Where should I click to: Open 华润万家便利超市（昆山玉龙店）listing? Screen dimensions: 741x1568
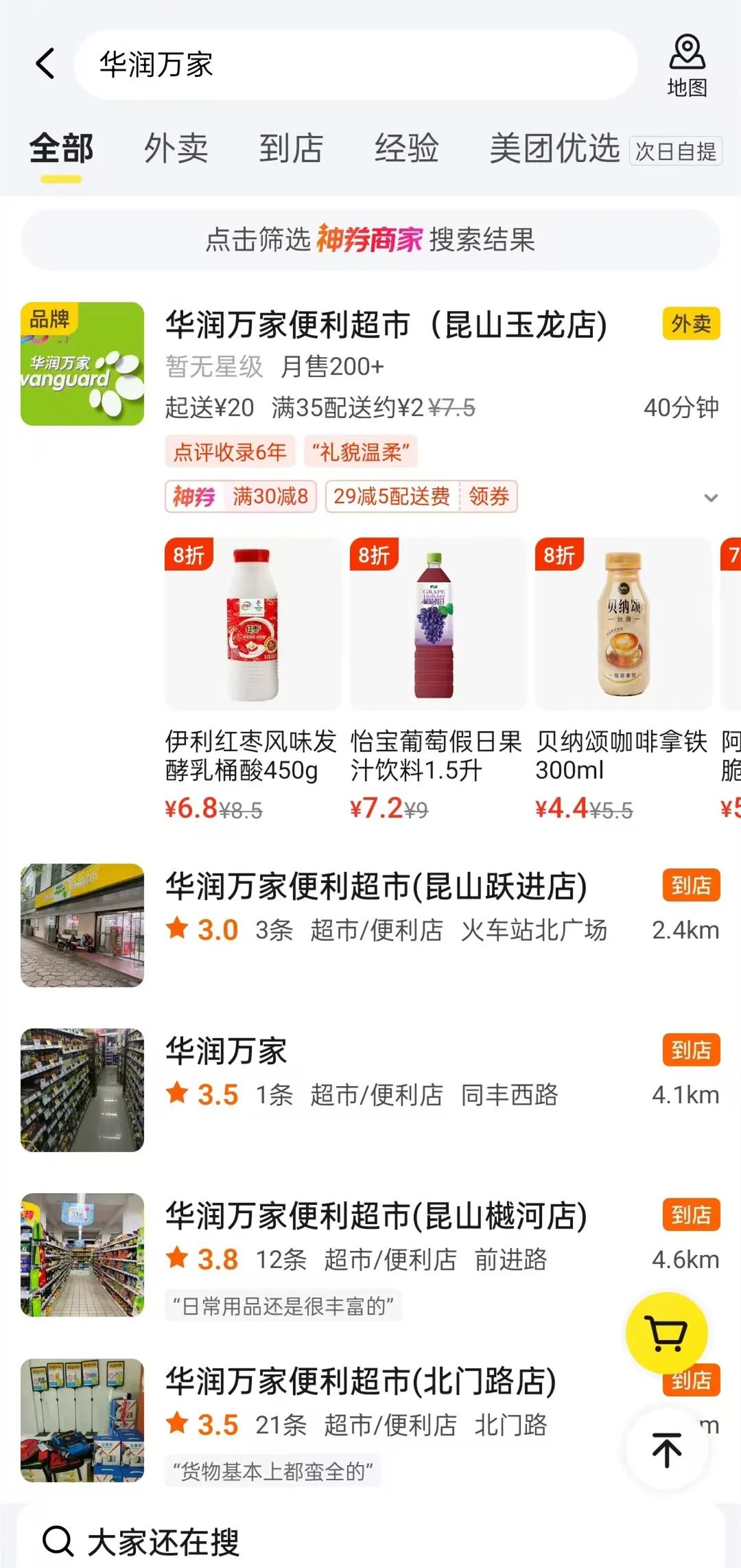pyautogui.click(x=386, y=325)
